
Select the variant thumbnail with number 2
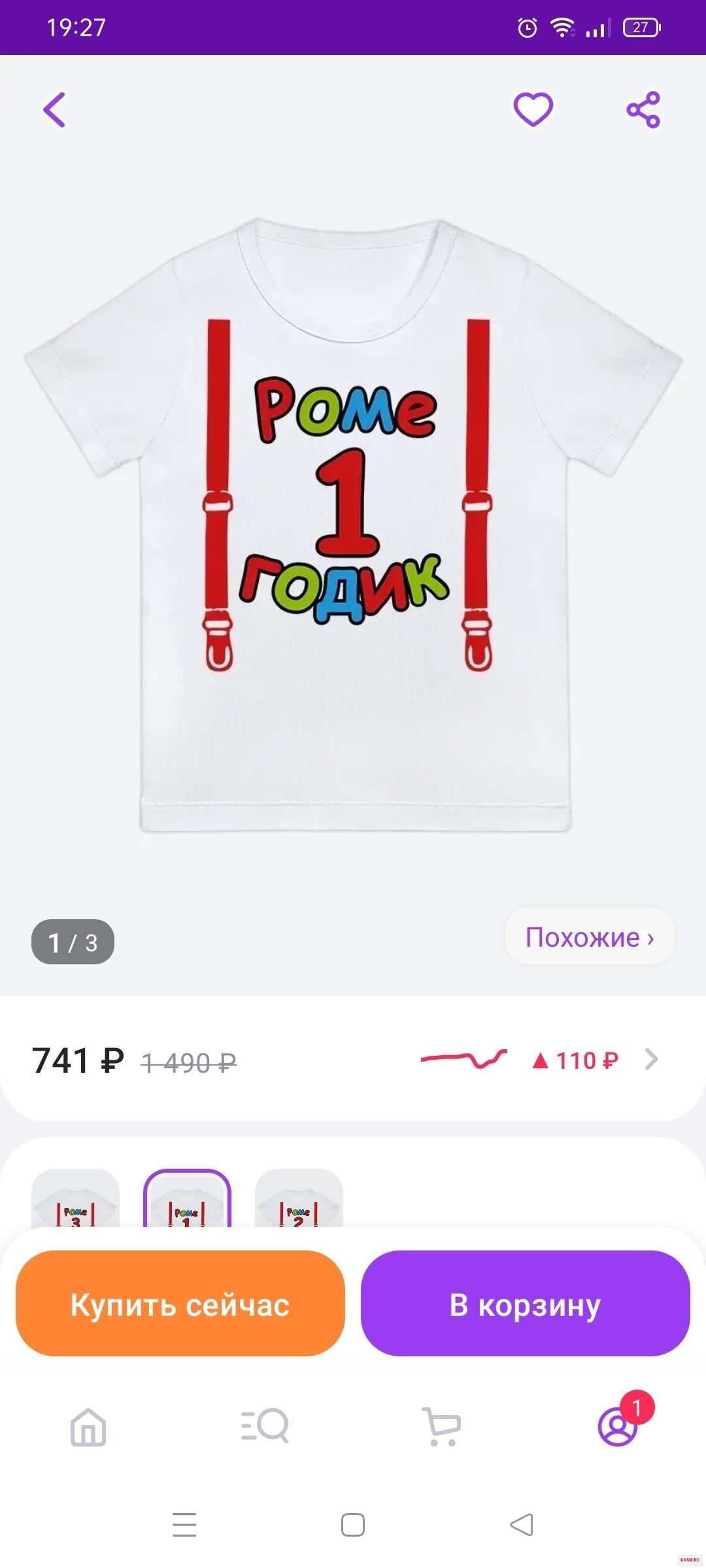[x=299, y=1201]
